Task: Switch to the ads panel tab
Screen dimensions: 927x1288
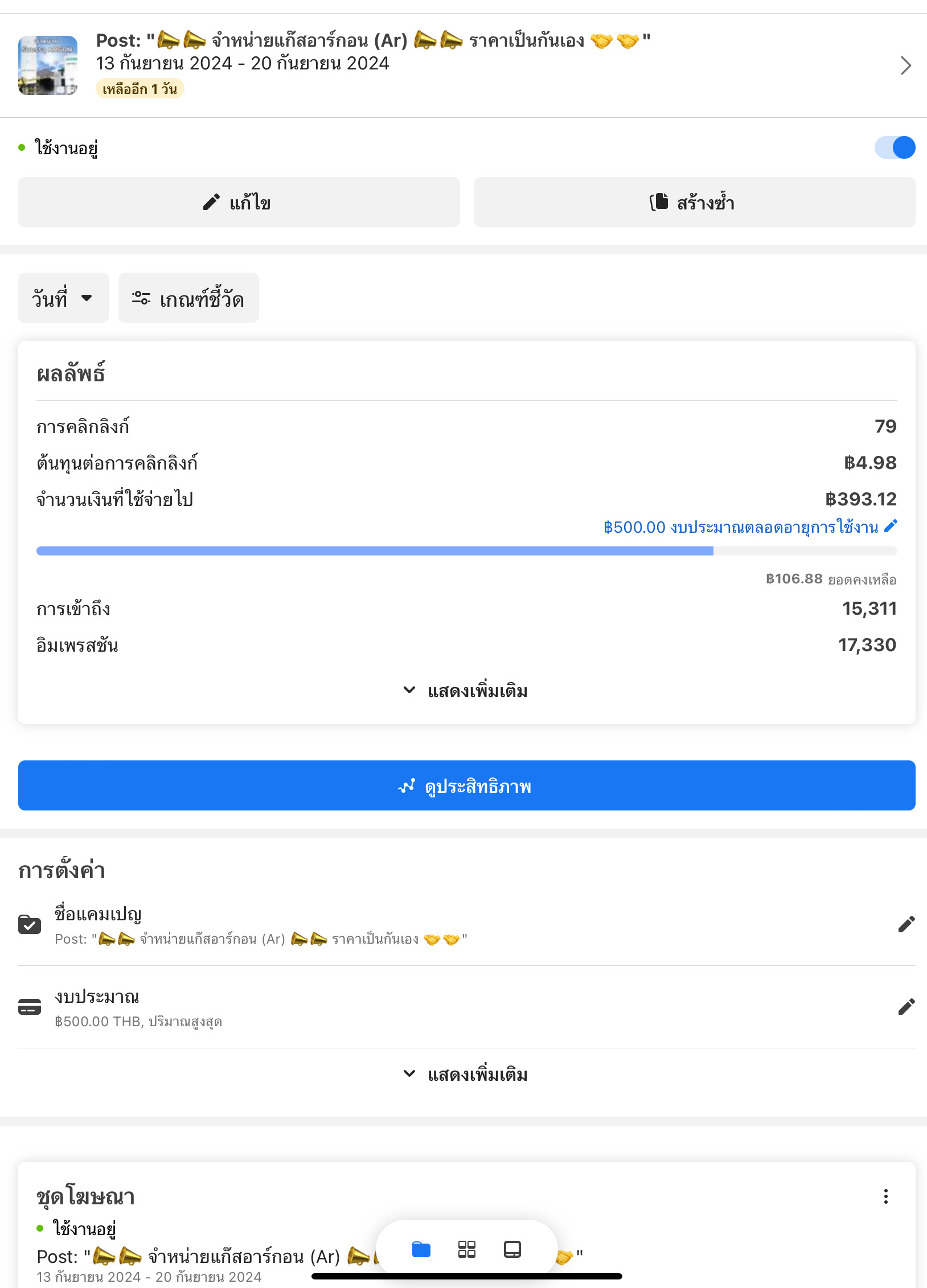Action: coord(512,1250)
